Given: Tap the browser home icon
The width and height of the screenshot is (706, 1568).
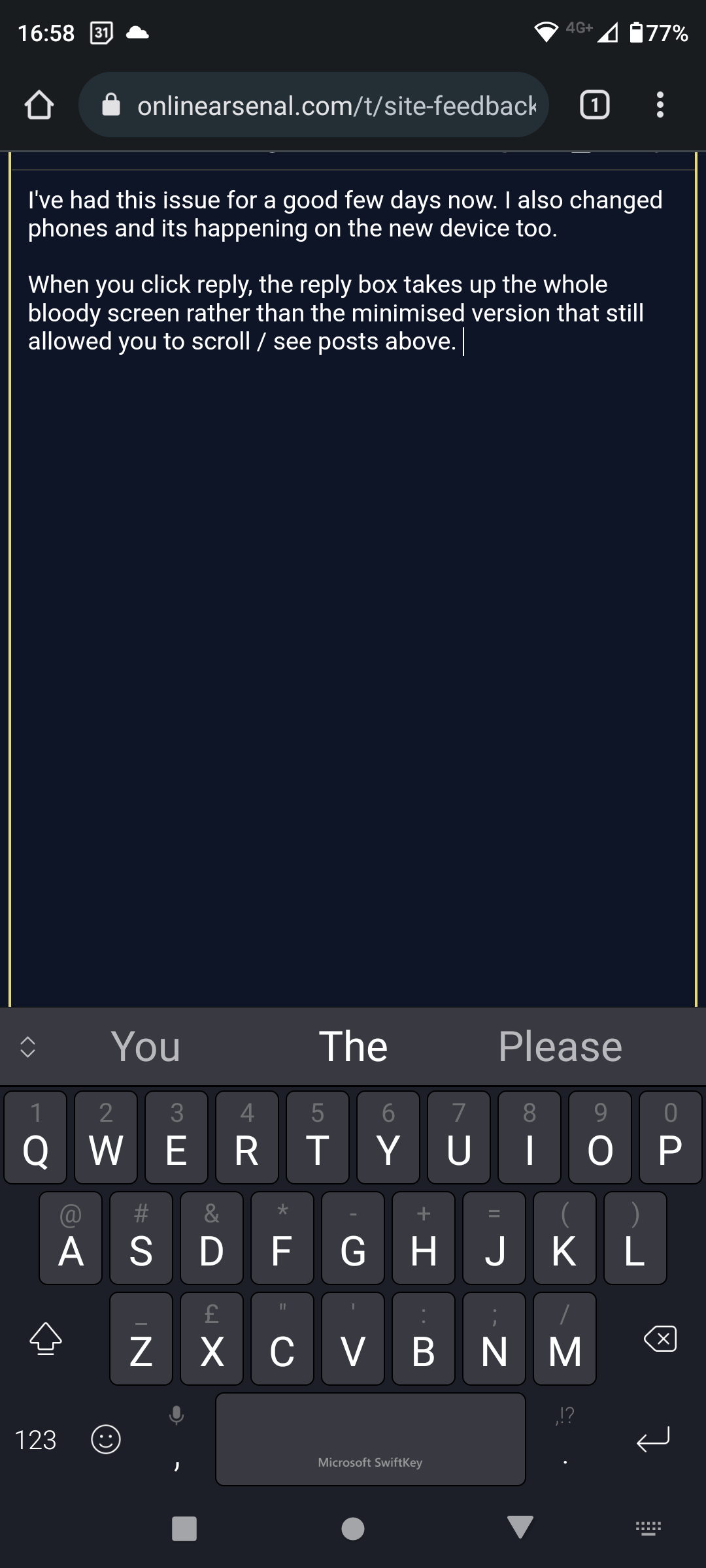Looking at the screenshot, I should 39,105.
